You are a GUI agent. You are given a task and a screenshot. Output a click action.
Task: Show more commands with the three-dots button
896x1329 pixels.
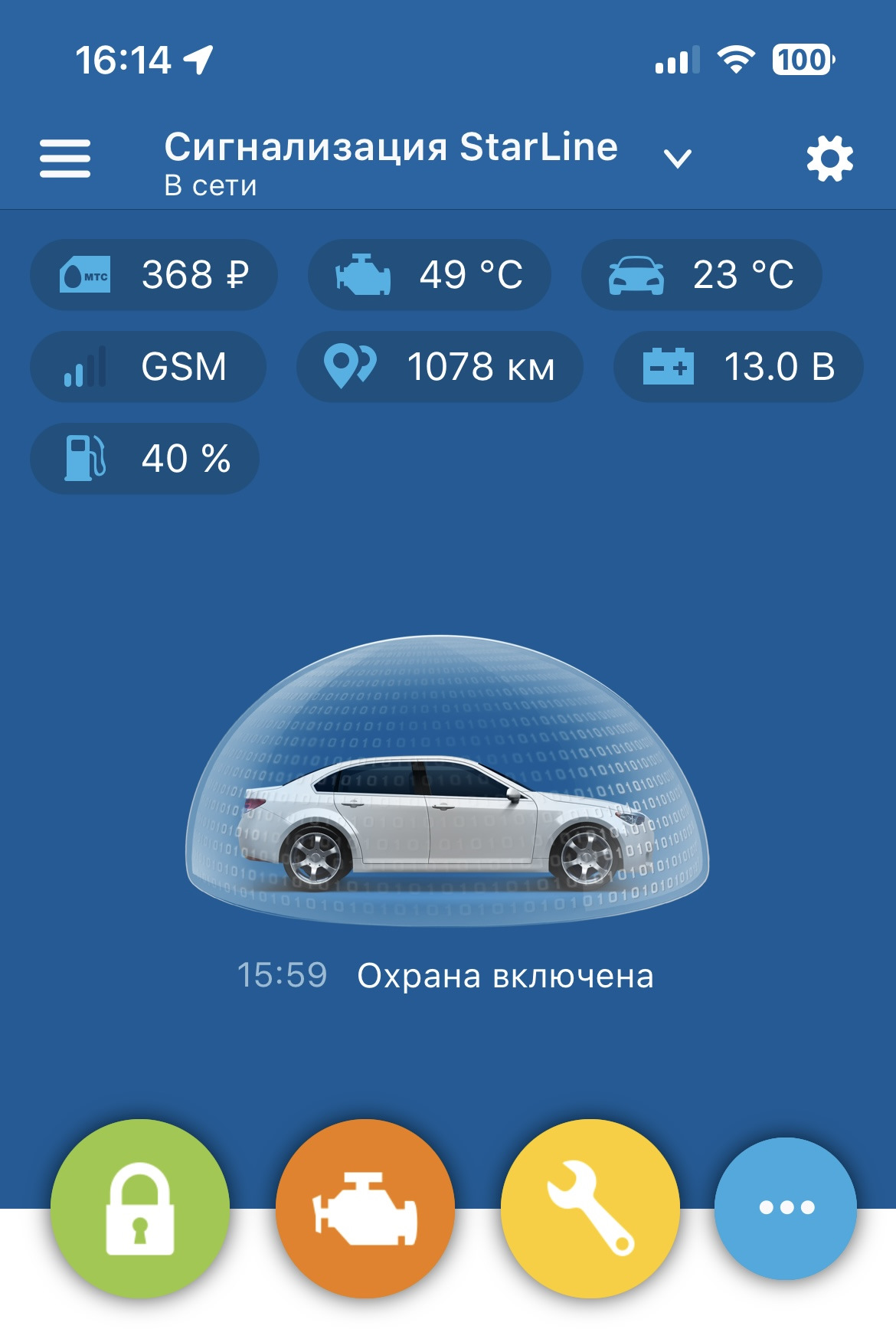(786, 1208)
